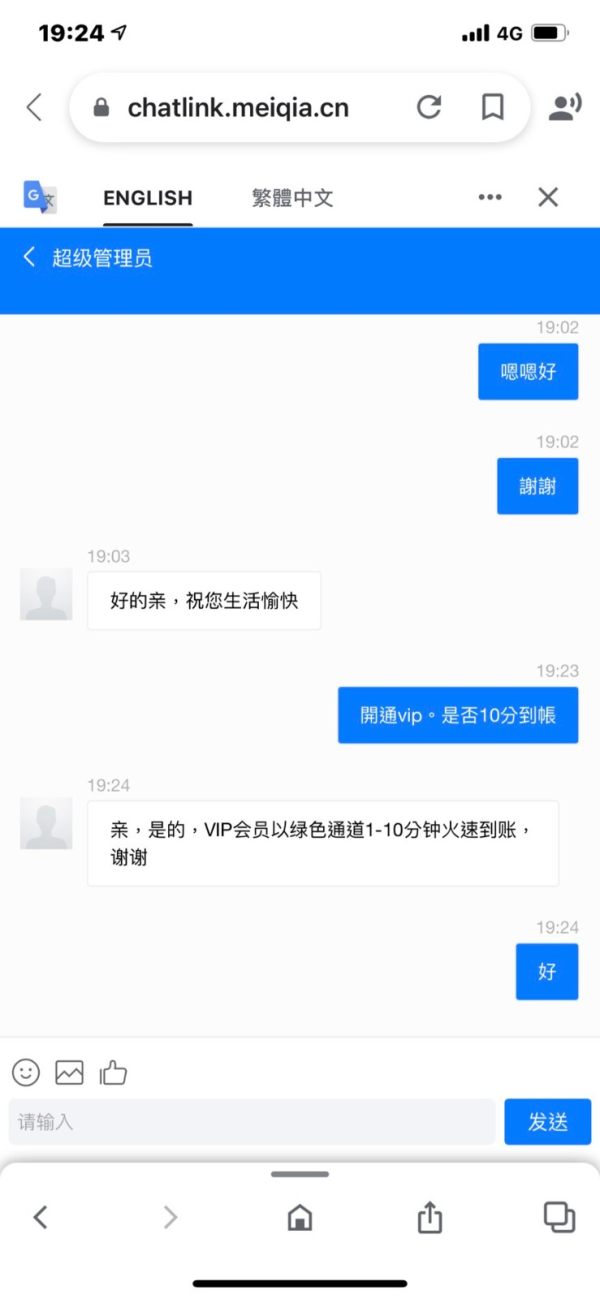
Task: Close the translation bar
Action: pos(548,197)
